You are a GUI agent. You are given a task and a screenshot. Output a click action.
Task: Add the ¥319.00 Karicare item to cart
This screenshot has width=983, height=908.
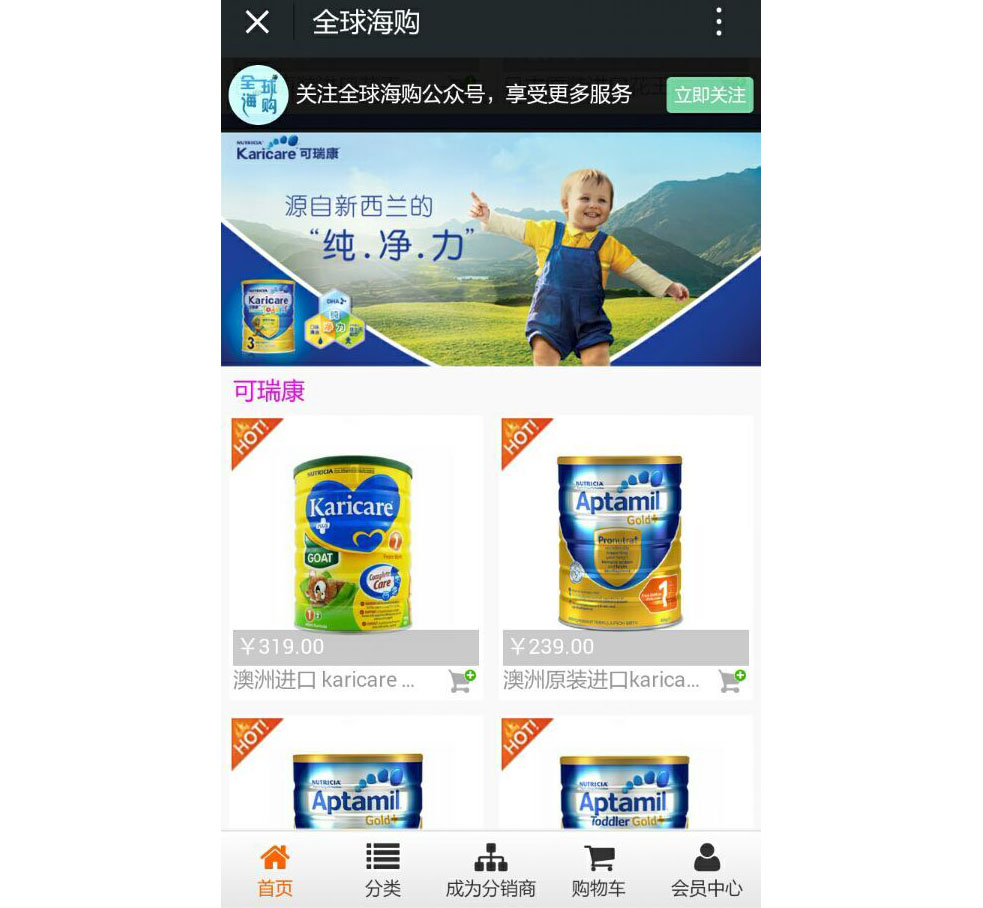[x=461, y=681]
